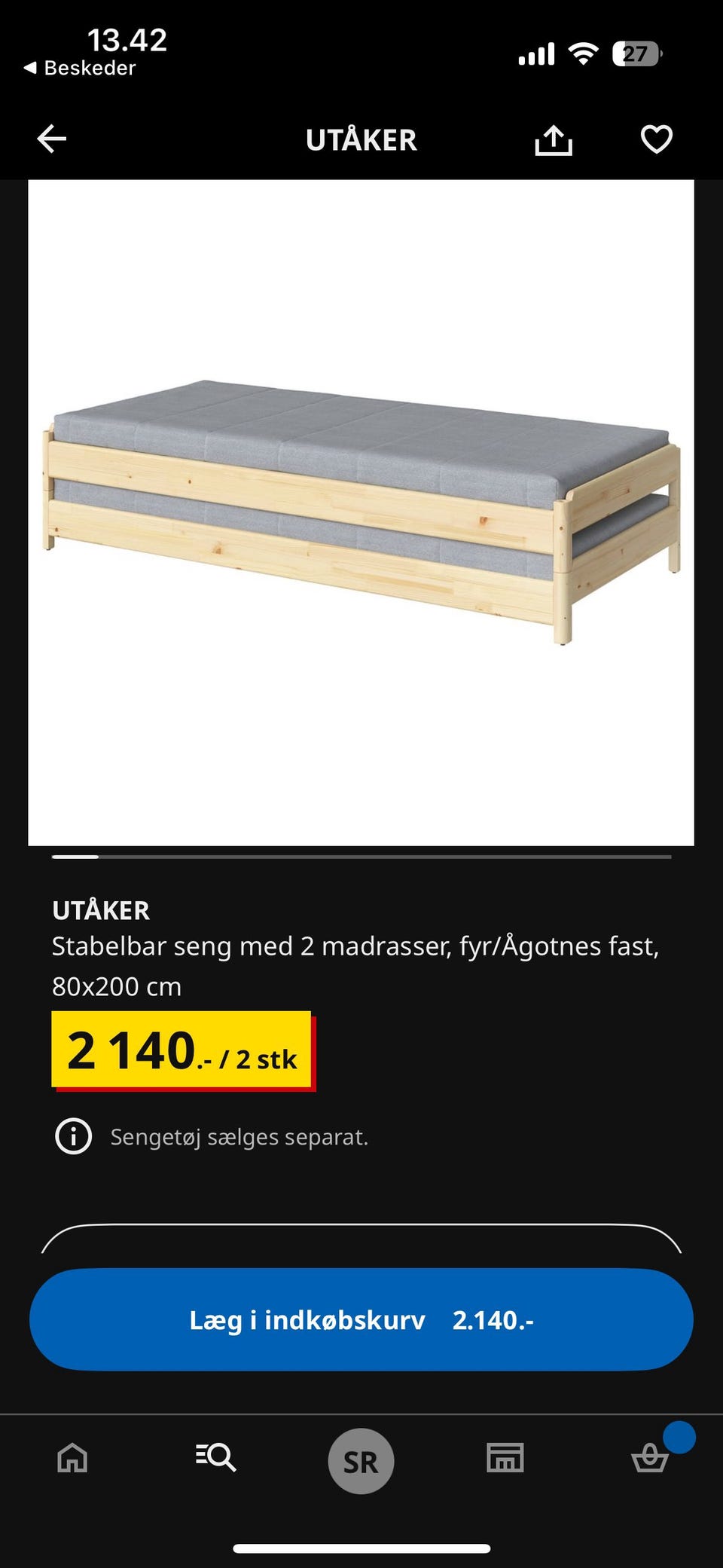
Task: Open the SR profile tab
Action: click(361, 1461)
